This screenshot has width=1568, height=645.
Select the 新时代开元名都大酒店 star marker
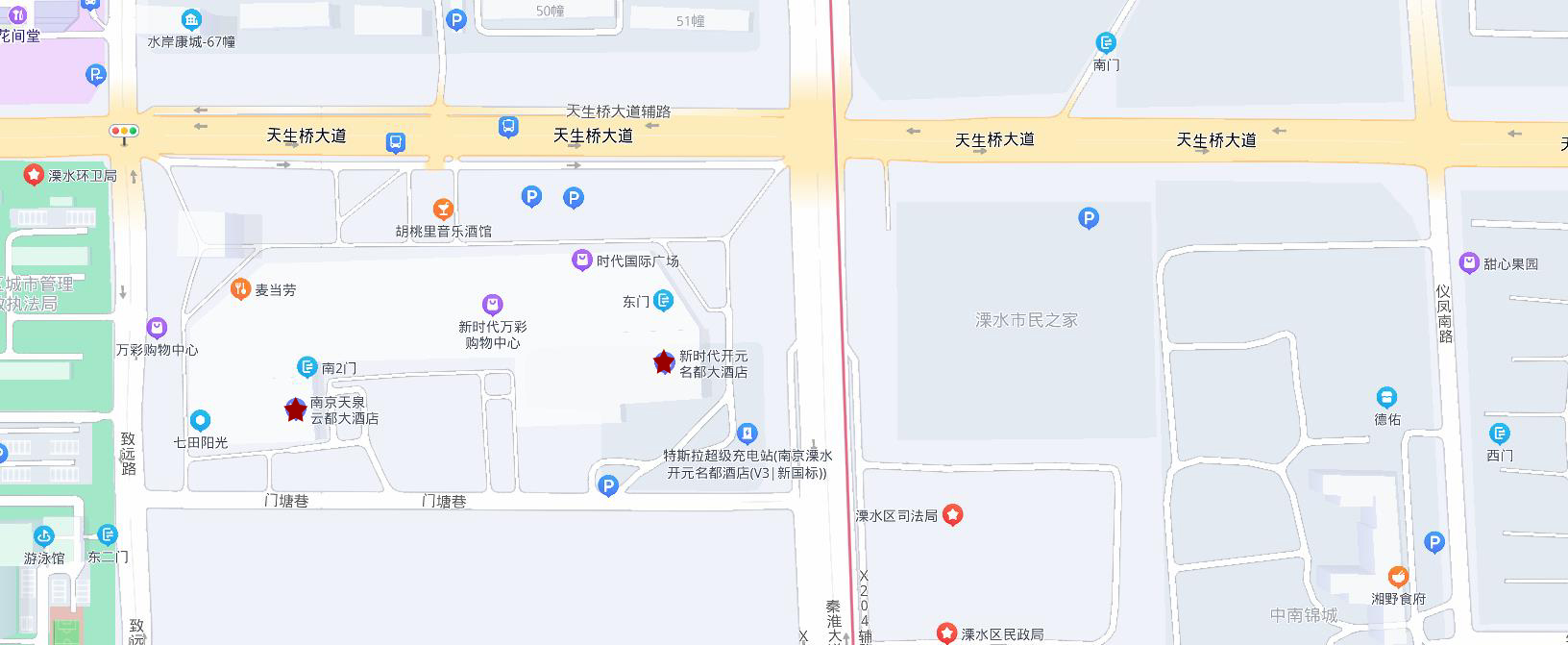point(664,362)
